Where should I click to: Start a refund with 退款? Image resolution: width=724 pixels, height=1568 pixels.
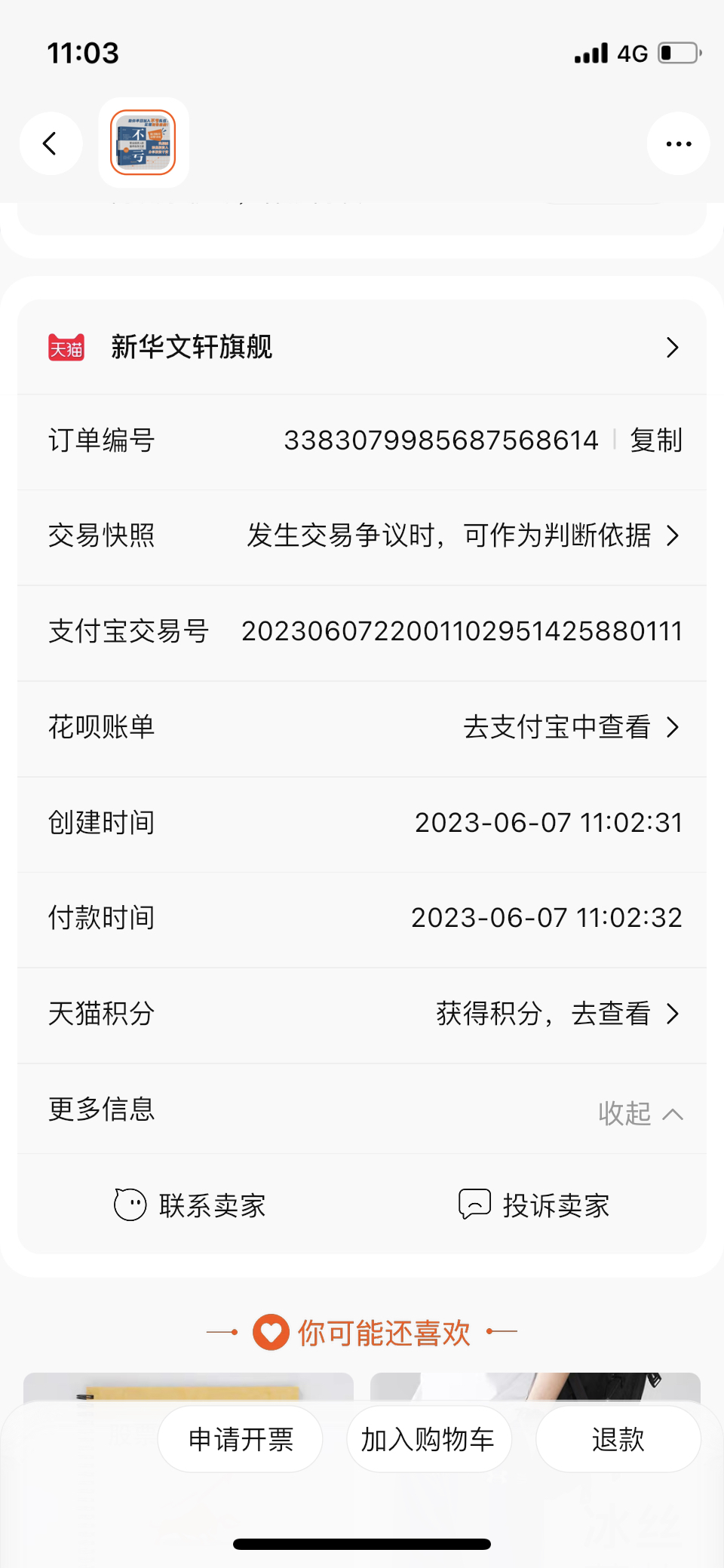tap(618, 1440)
